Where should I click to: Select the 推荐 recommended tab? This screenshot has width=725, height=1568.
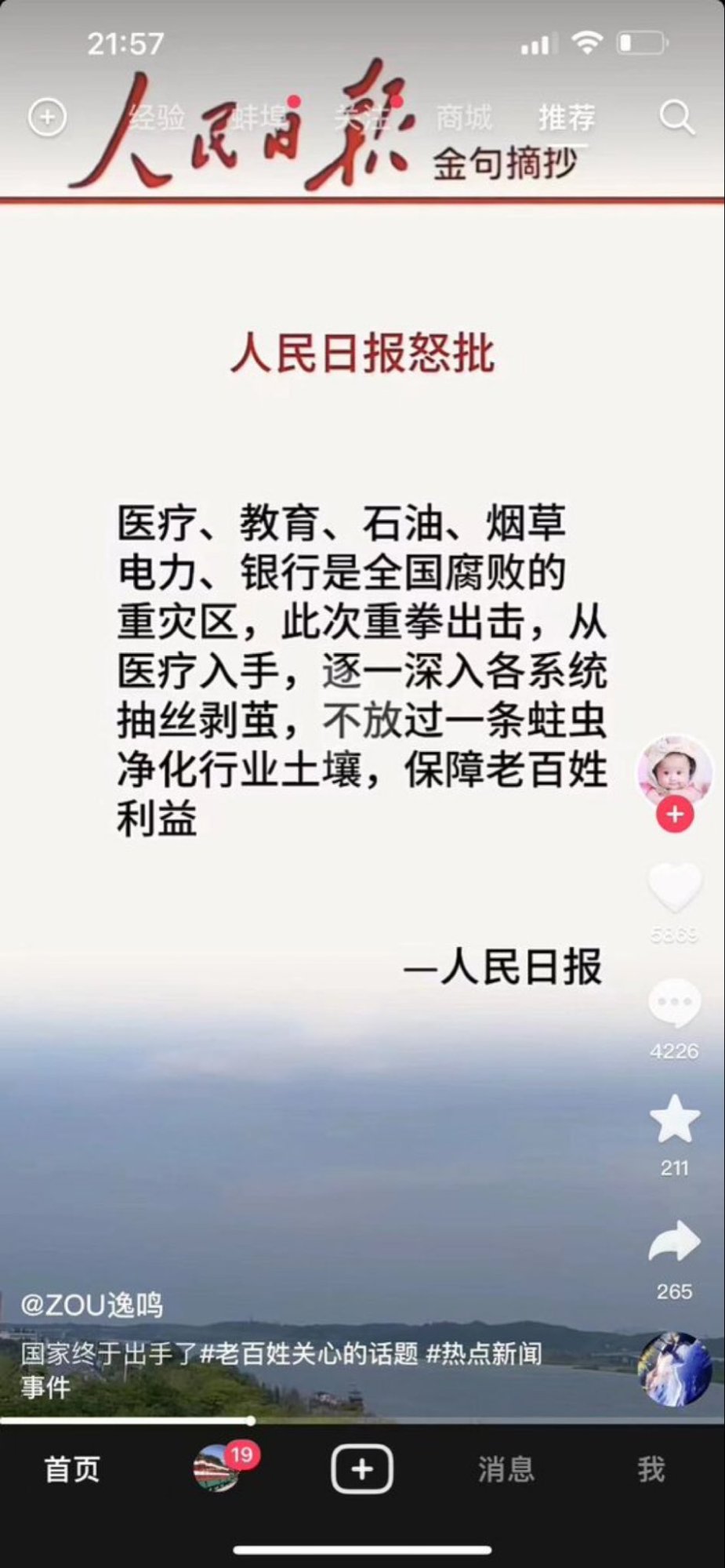pyautogui.click(x=567, y=118)
